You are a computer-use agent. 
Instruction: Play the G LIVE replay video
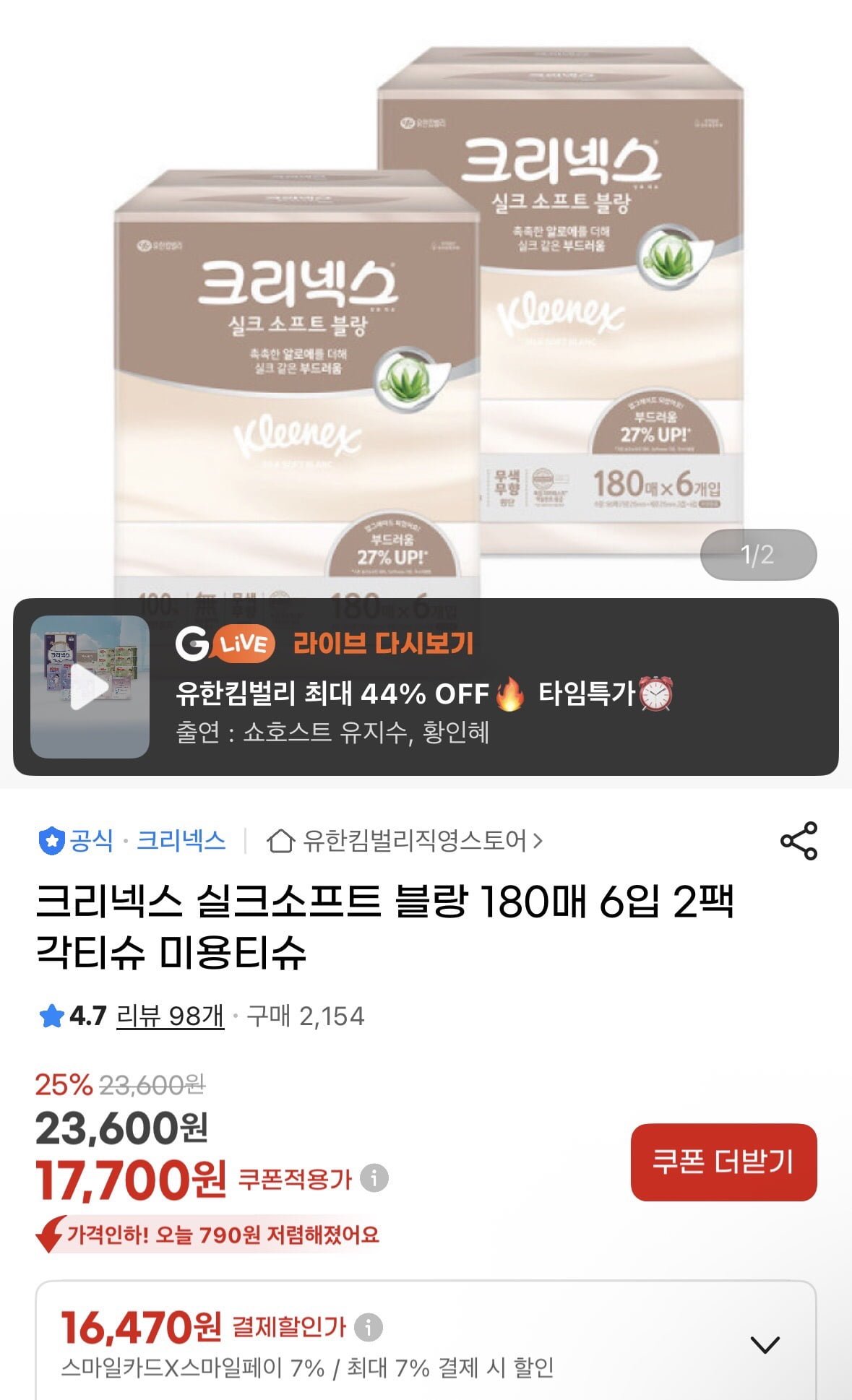[90, 687]
